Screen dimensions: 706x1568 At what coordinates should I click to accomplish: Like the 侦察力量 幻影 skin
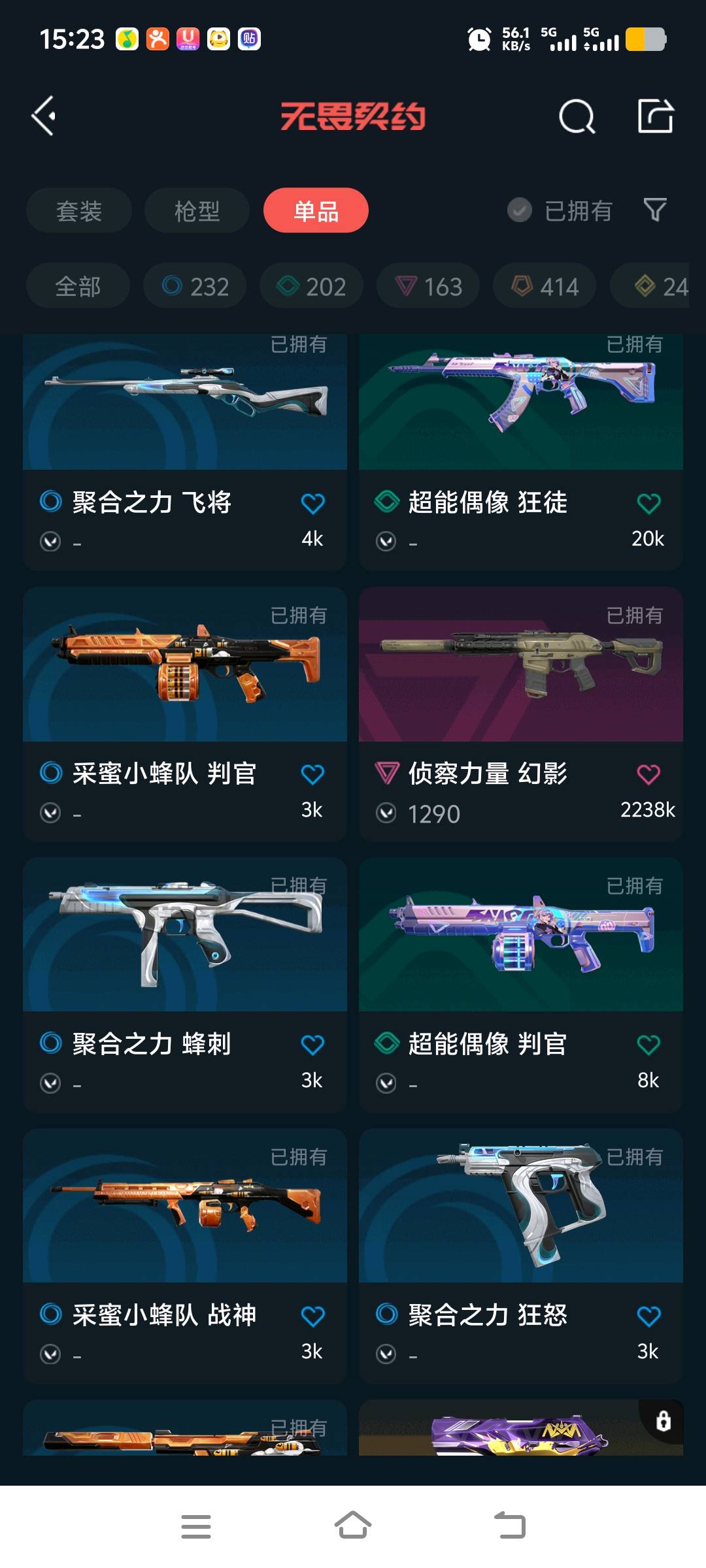[x=648, y=775]
